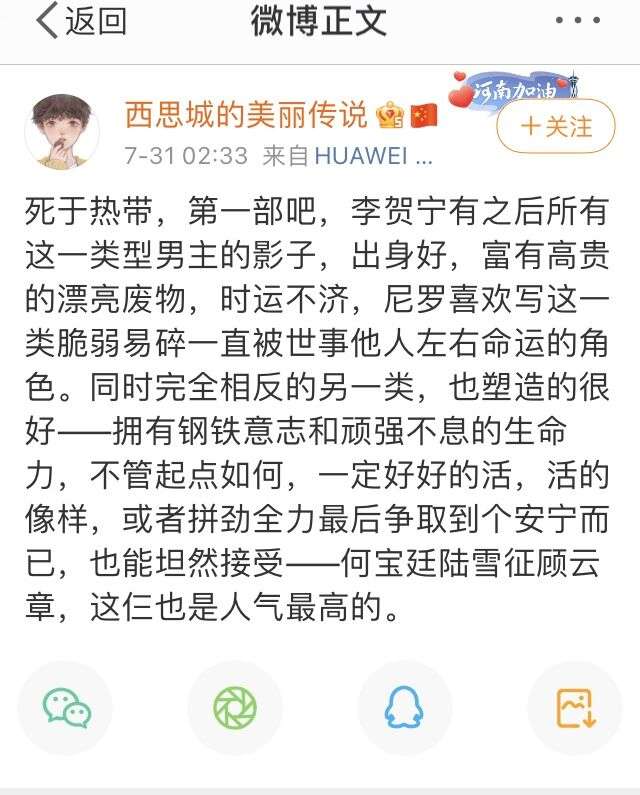Image resolution: width=640 pixels, height=795 pixels.
Task: Share to WeChat Moments
Action: point(235,708)
